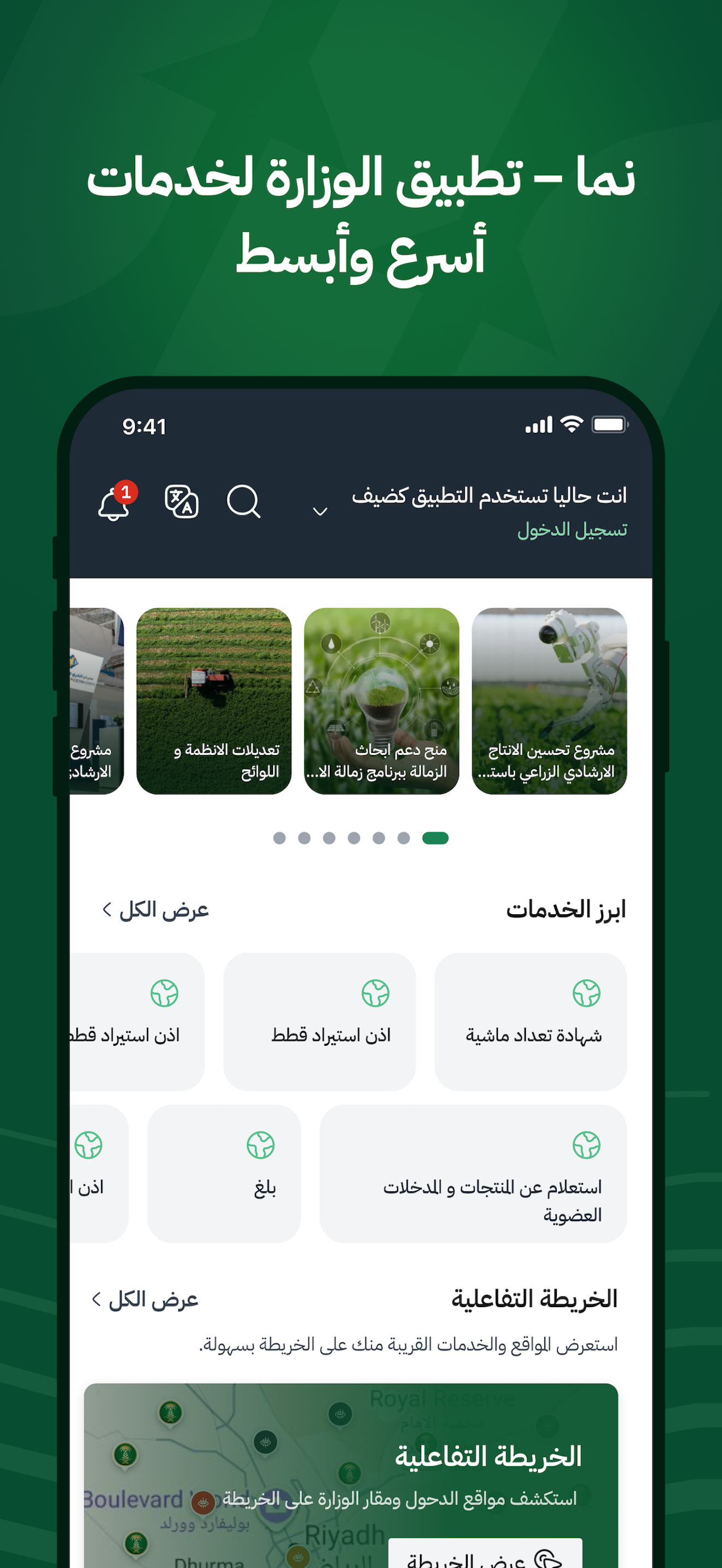Select the first carousel pagination dot

pos(280,837)
